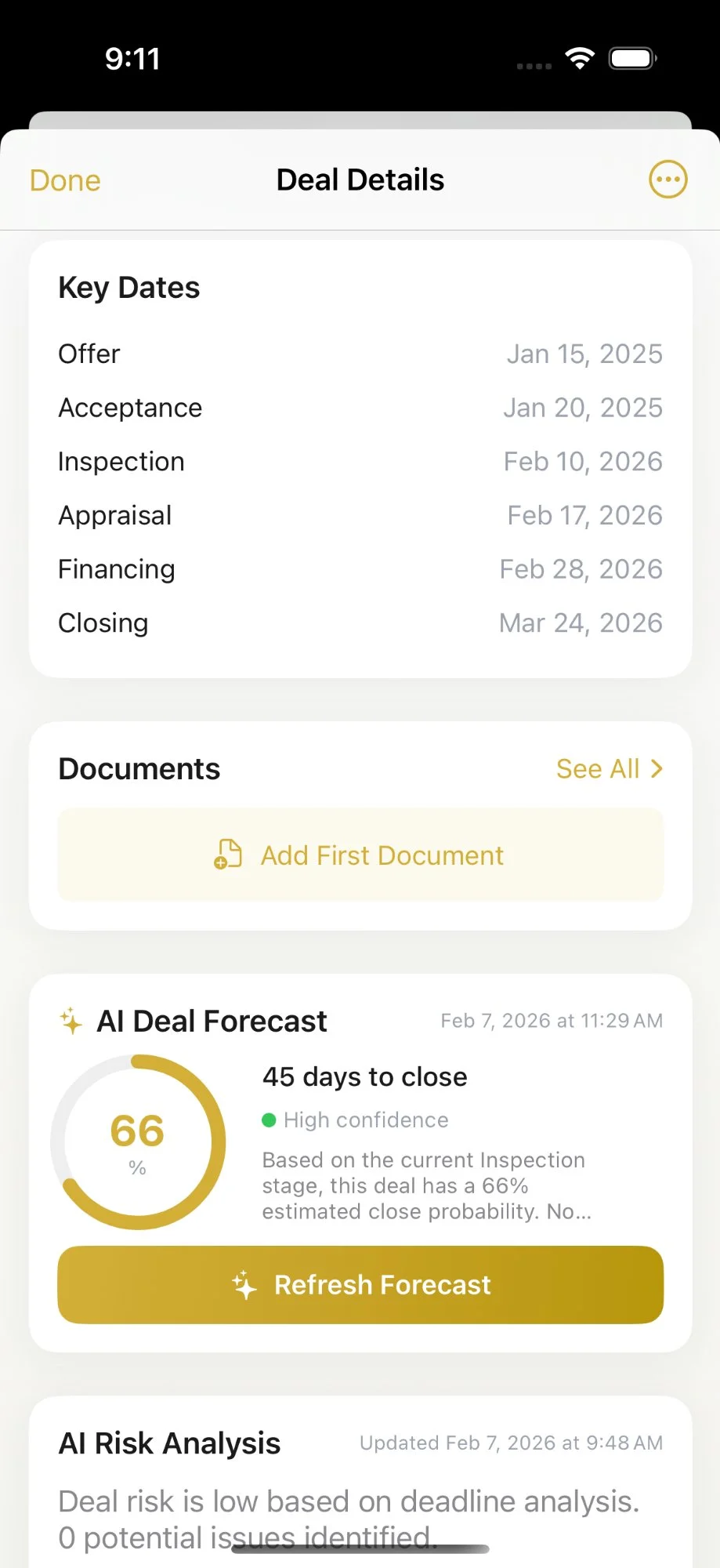Open the AI Risk Analysis section
720x1568 pixels.
169,1443
